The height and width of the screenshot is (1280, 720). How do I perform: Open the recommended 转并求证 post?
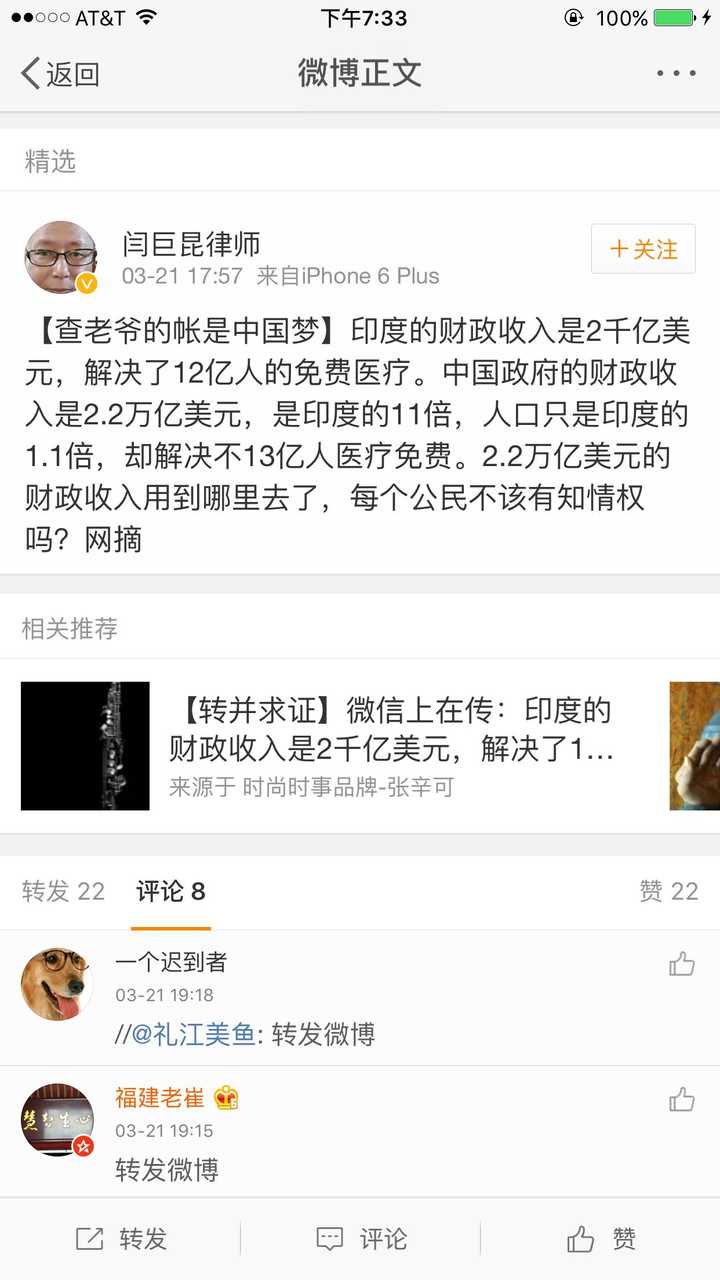click(390, 747)
